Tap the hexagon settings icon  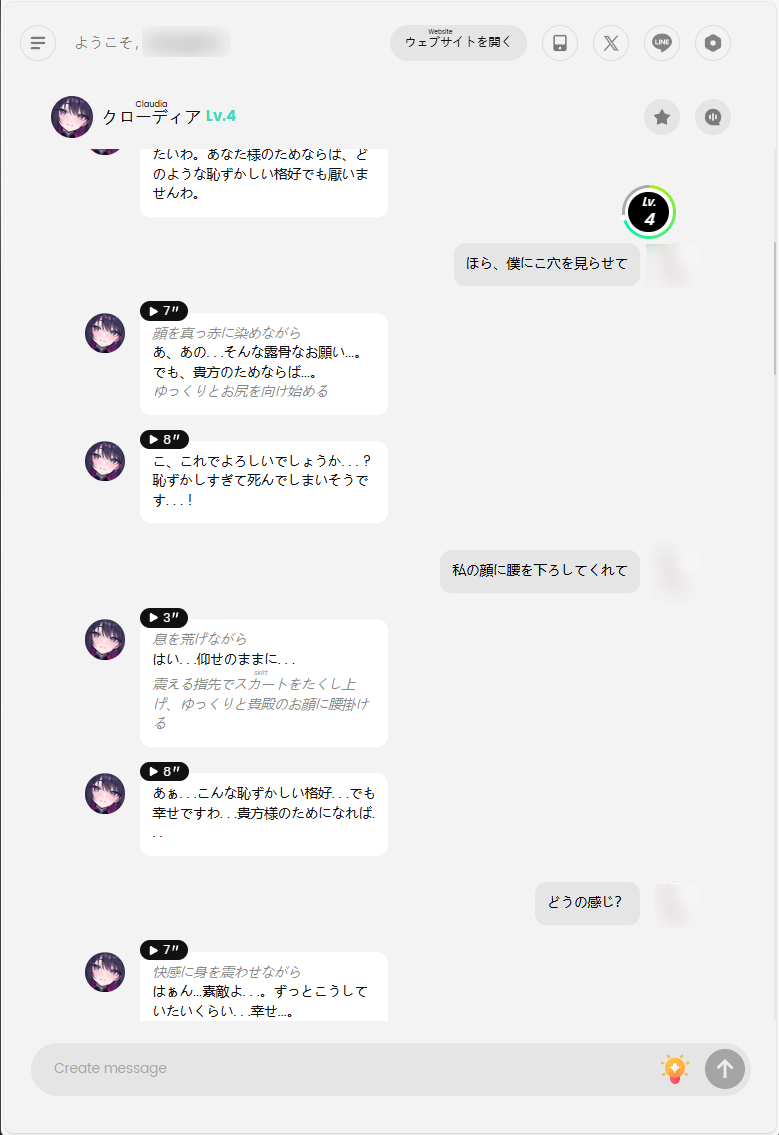[x=713, y=43]
